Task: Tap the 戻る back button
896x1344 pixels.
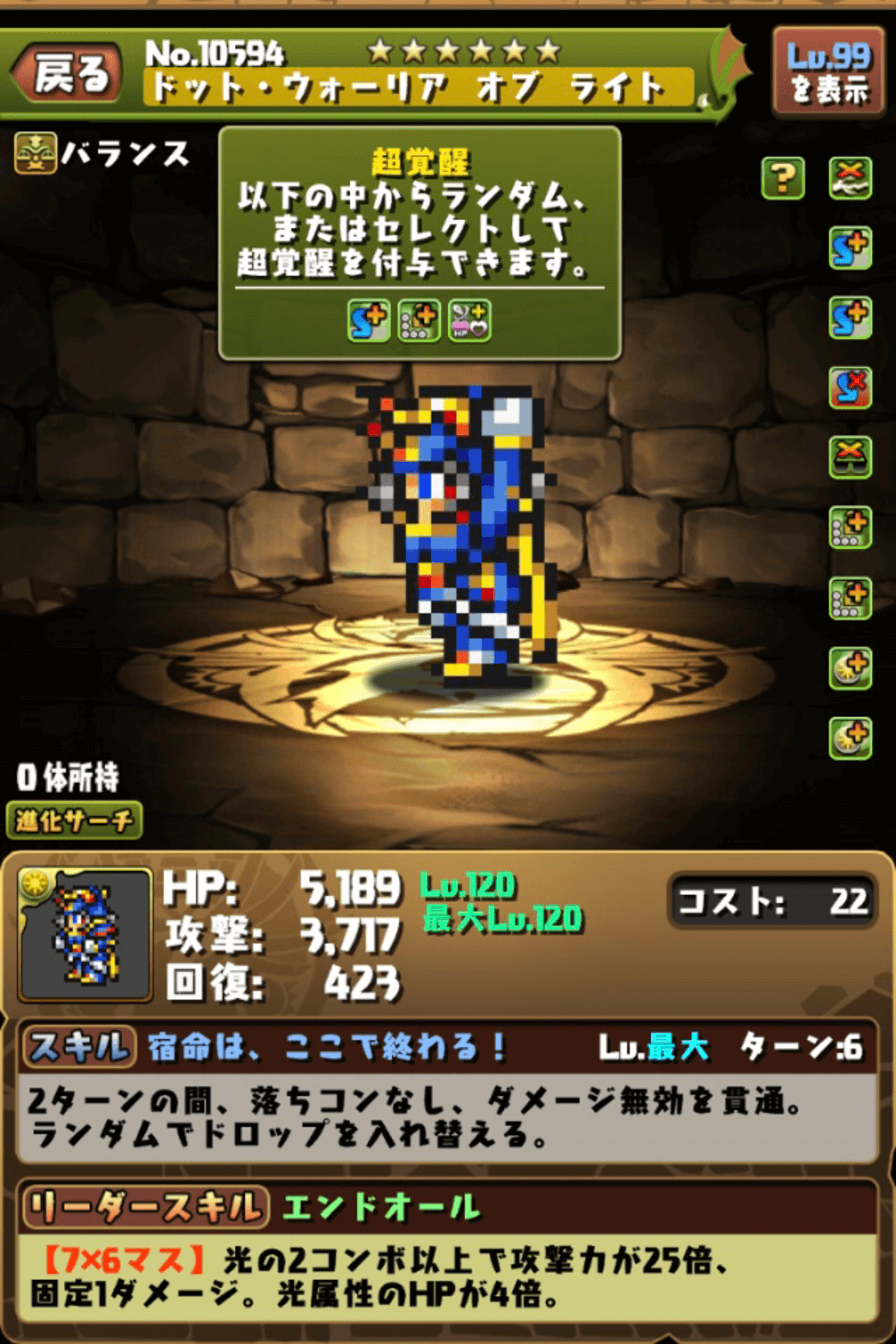Action: coord(69,73)
